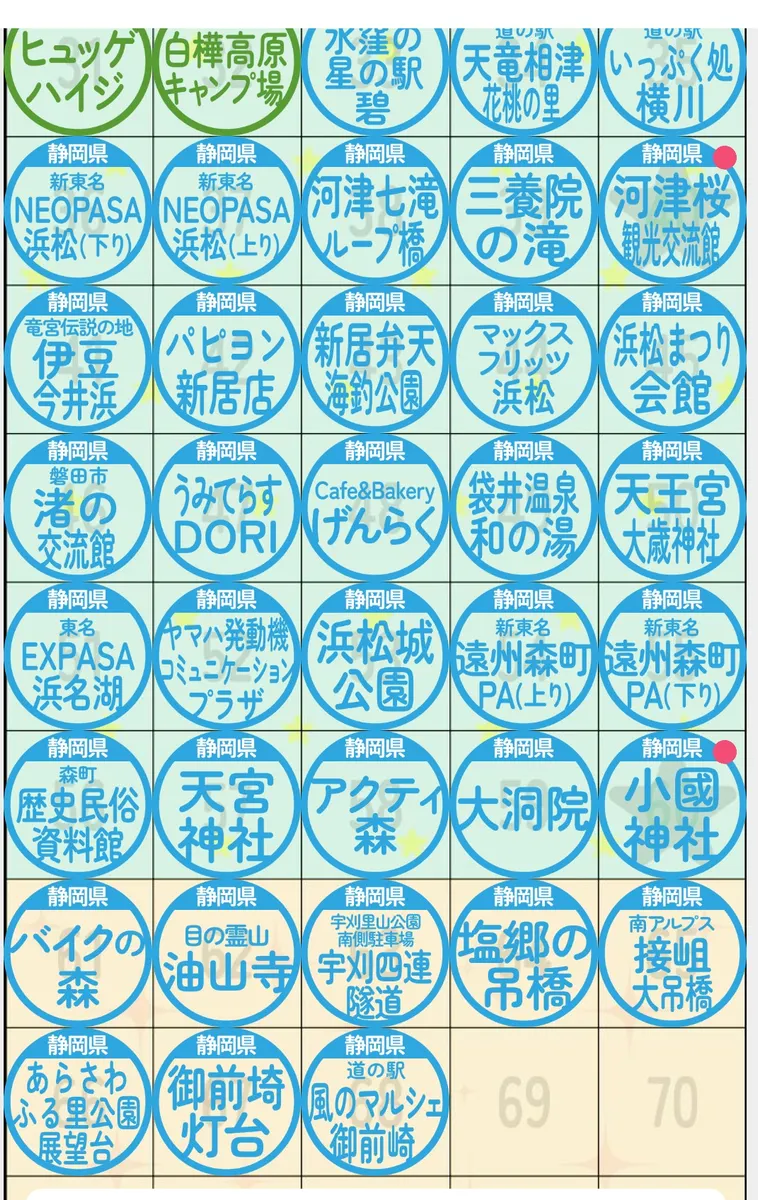Tap the 伊豆今井浜 stamp
This screenshot has height=1200, width=758.
pos(78,360)
